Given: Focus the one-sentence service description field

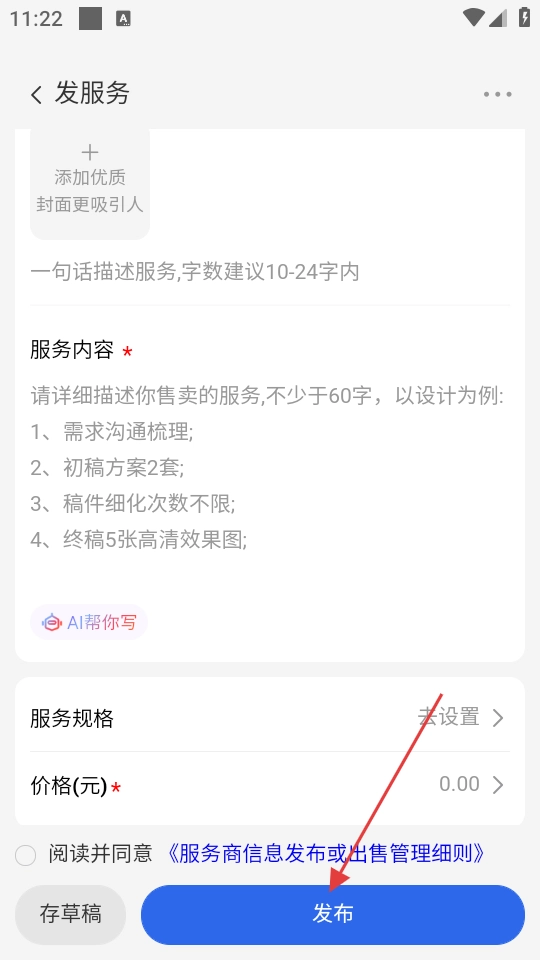Looking at the screenshot, I should pos(270,272).
